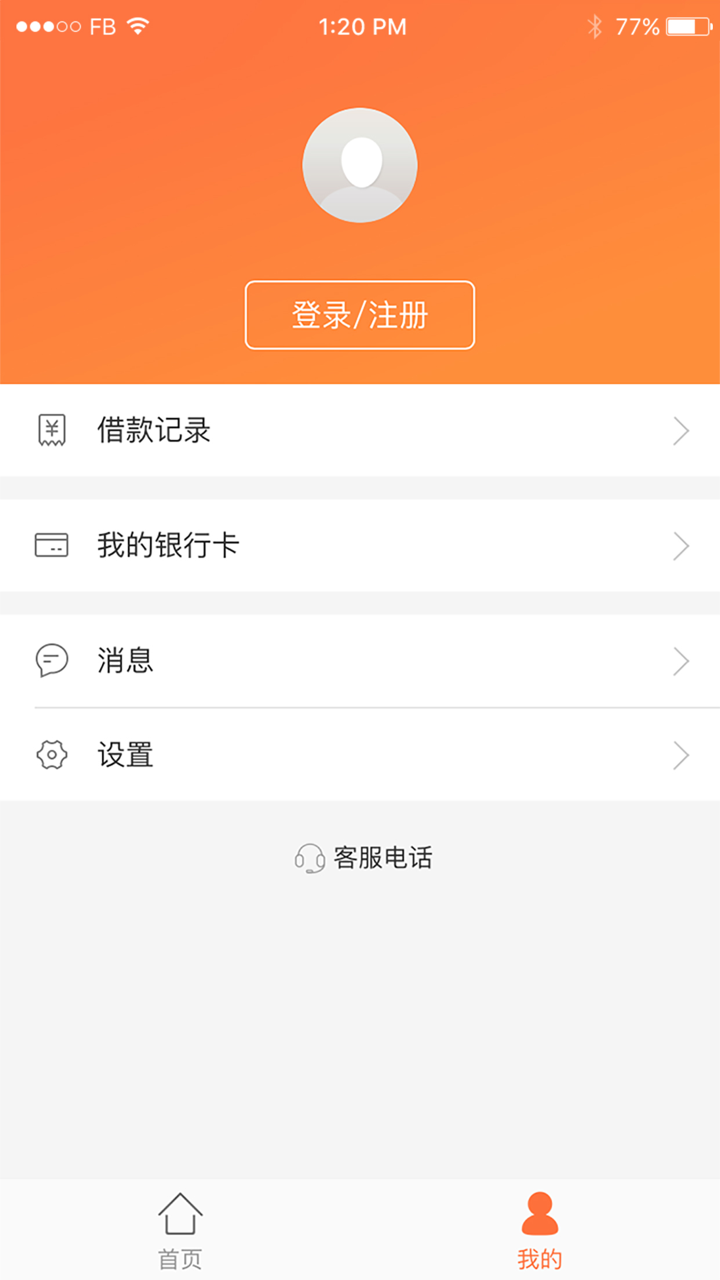
Task: Expand the 借款记录 row via its chevron
Action: pos(682,430)
